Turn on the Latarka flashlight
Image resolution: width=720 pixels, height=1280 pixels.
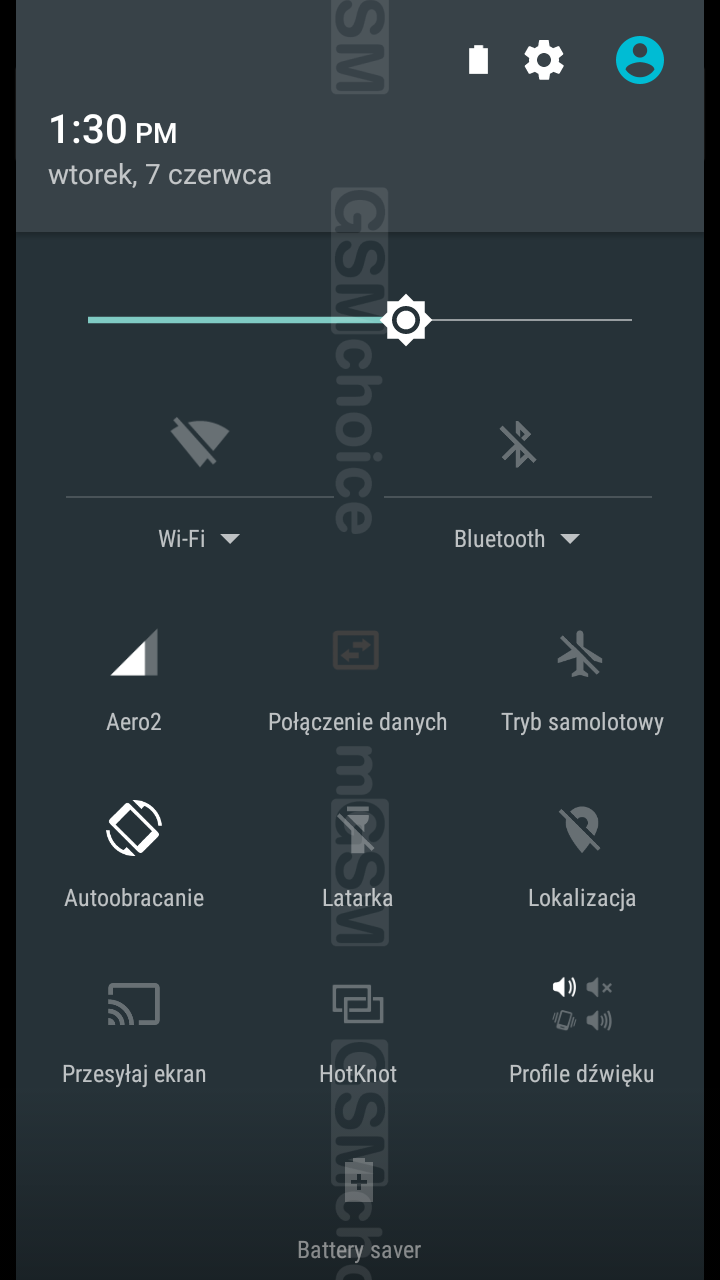pyautogui.click(x=357, y=829)
